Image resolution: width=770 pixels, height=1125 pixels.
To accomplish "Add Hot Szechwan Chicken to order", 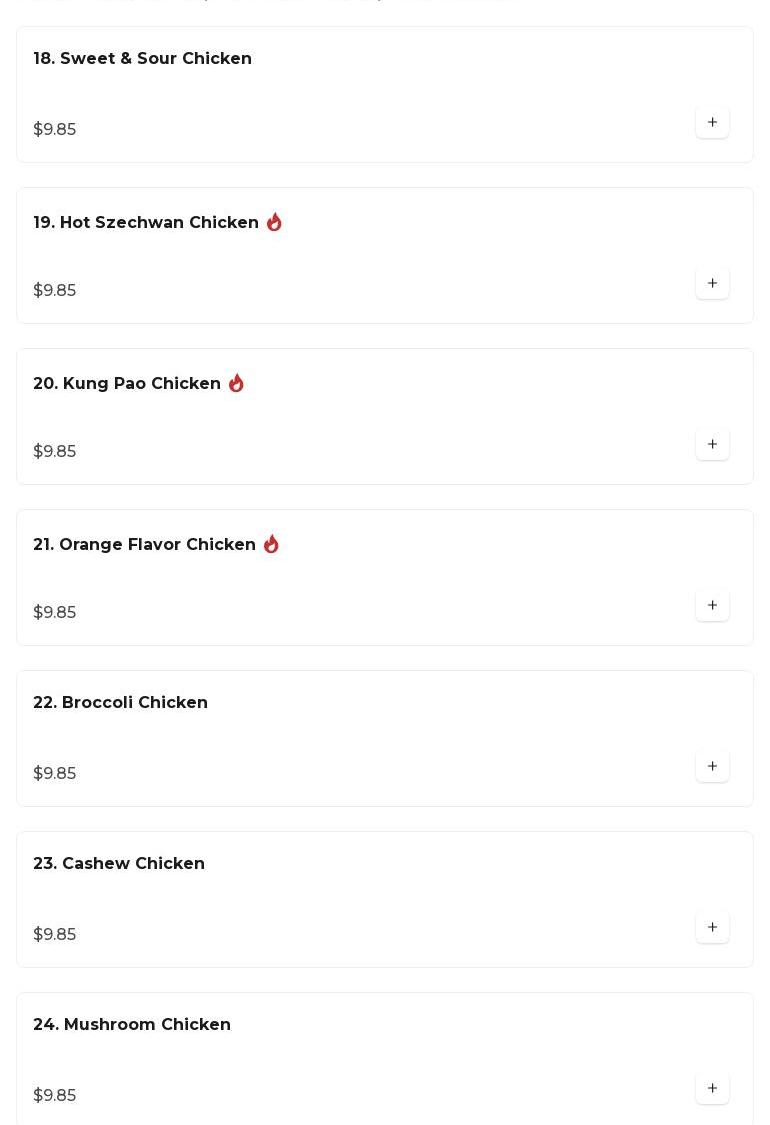I will (x=712, y=284).
